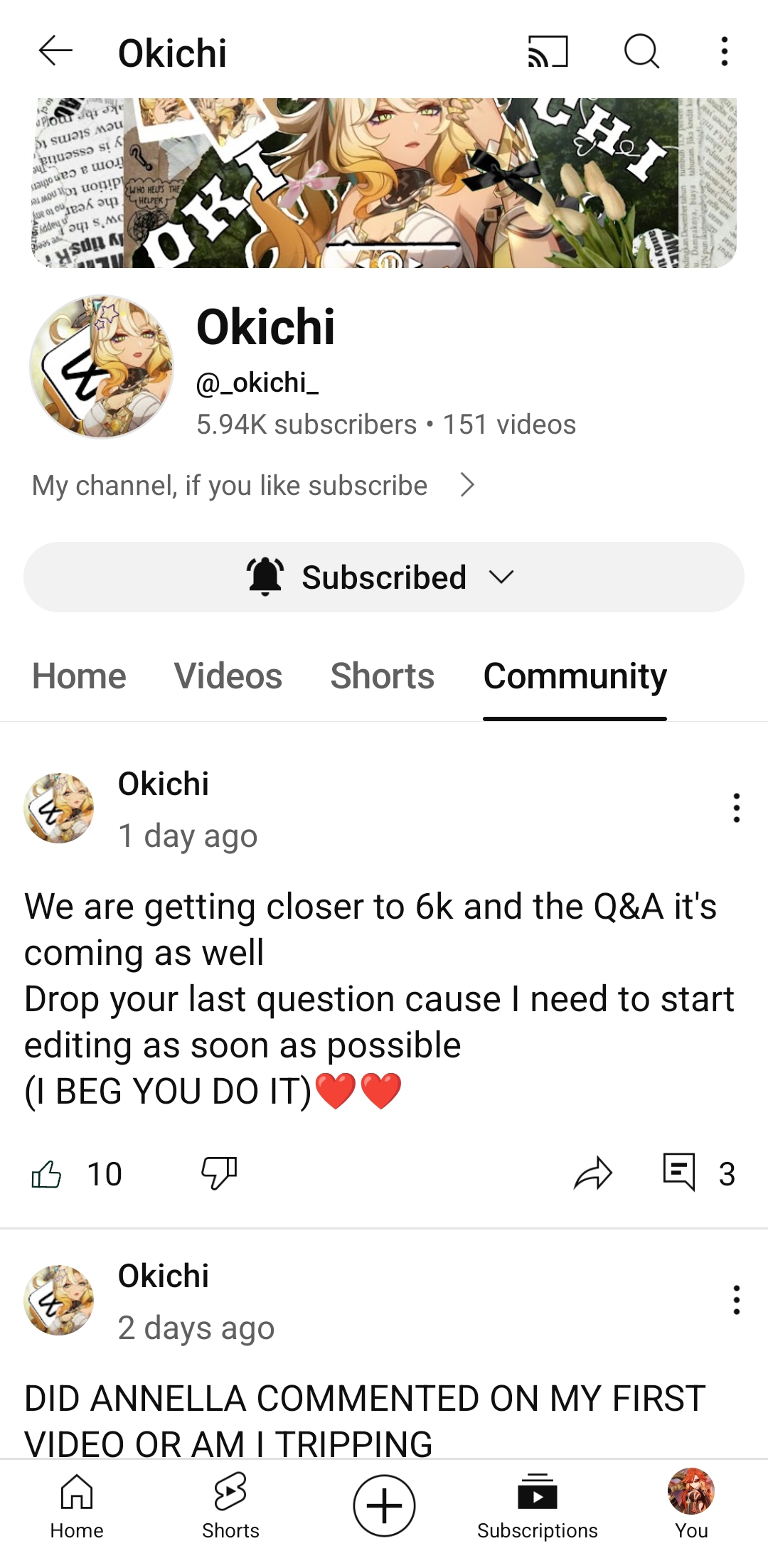Expand the Subscribed notification options
Screen dimensions: 768x1568
click(501, 577)
